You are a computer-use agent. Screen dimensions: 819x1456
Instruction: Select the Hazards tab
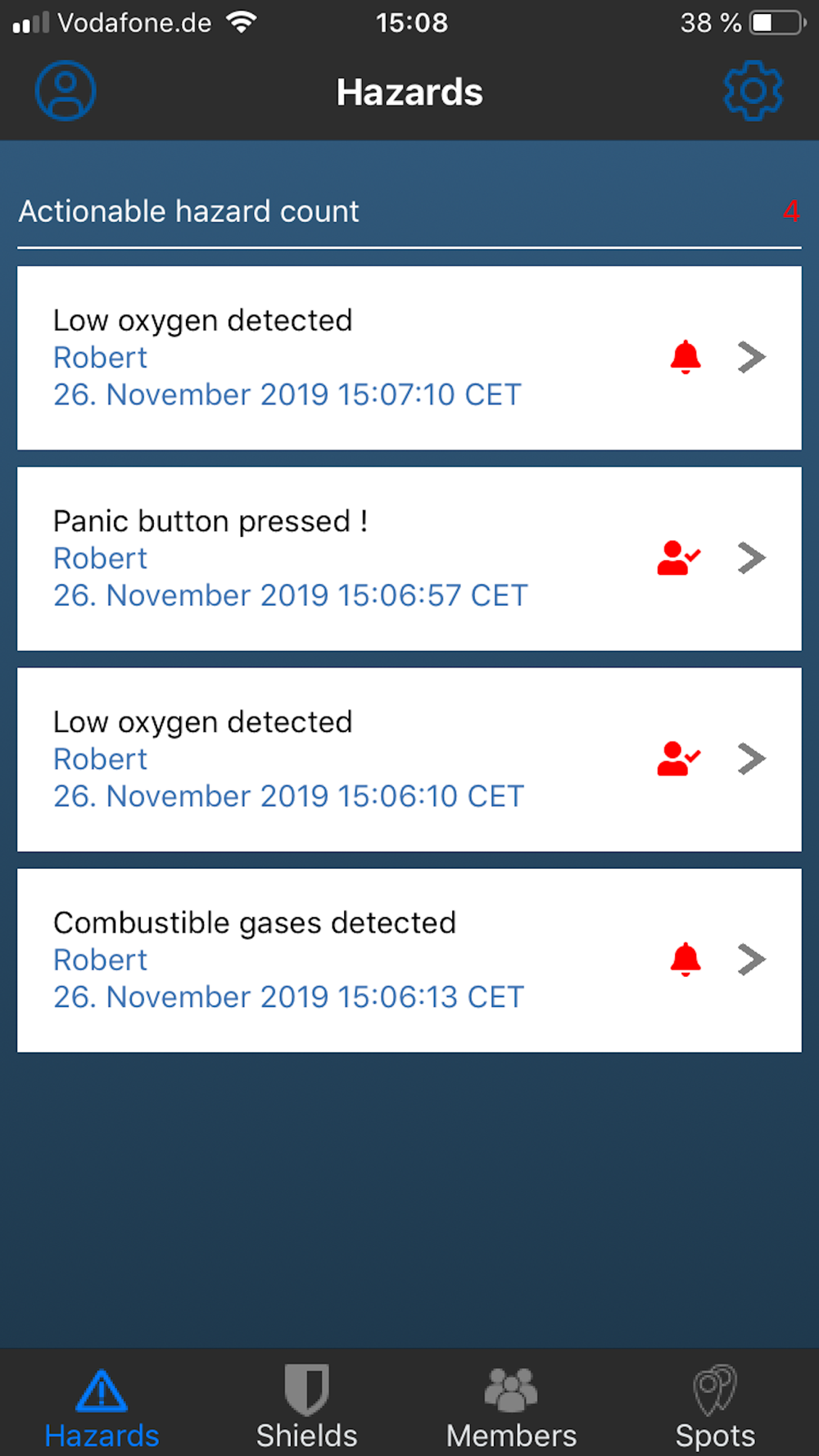point(102,1407)
